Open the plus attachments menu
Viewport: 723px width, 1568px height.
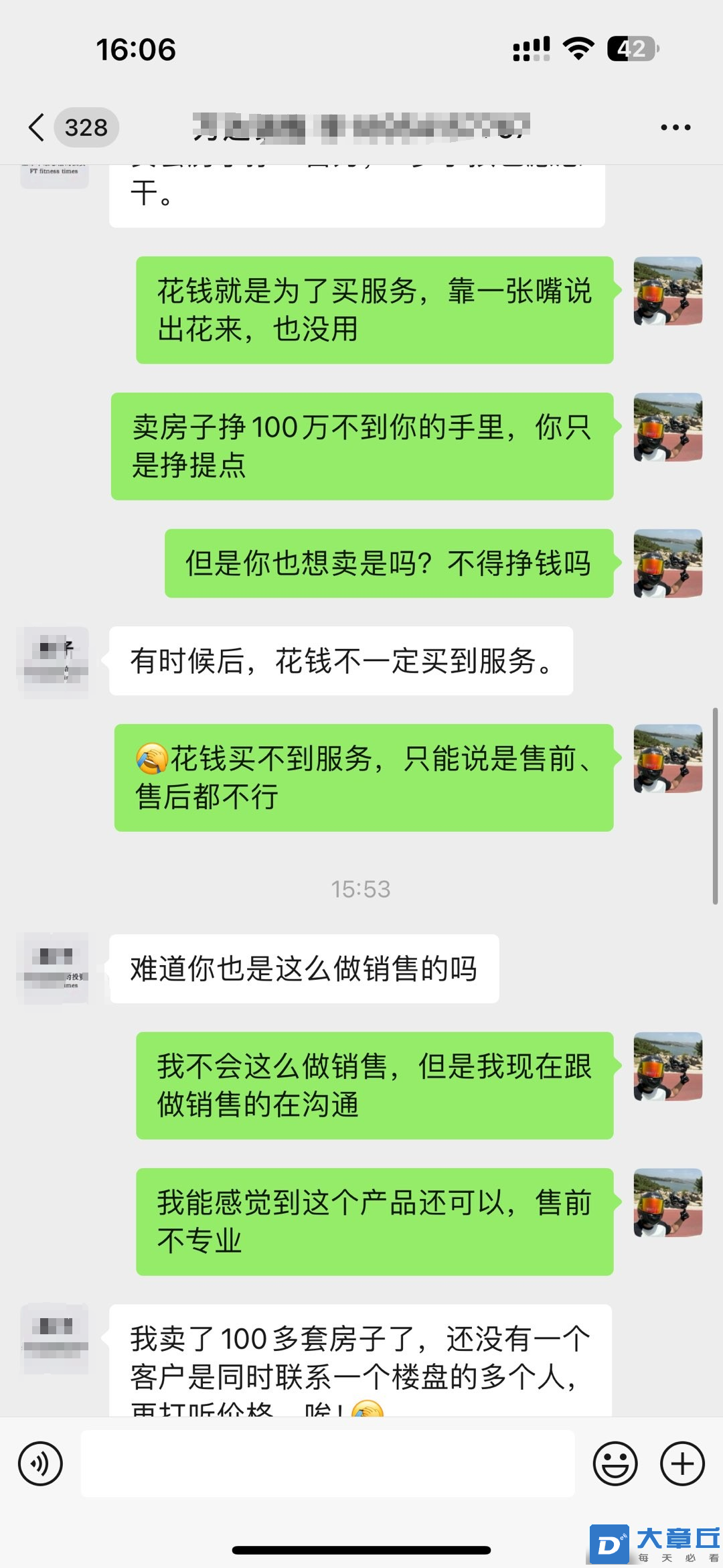[682, 1464]
